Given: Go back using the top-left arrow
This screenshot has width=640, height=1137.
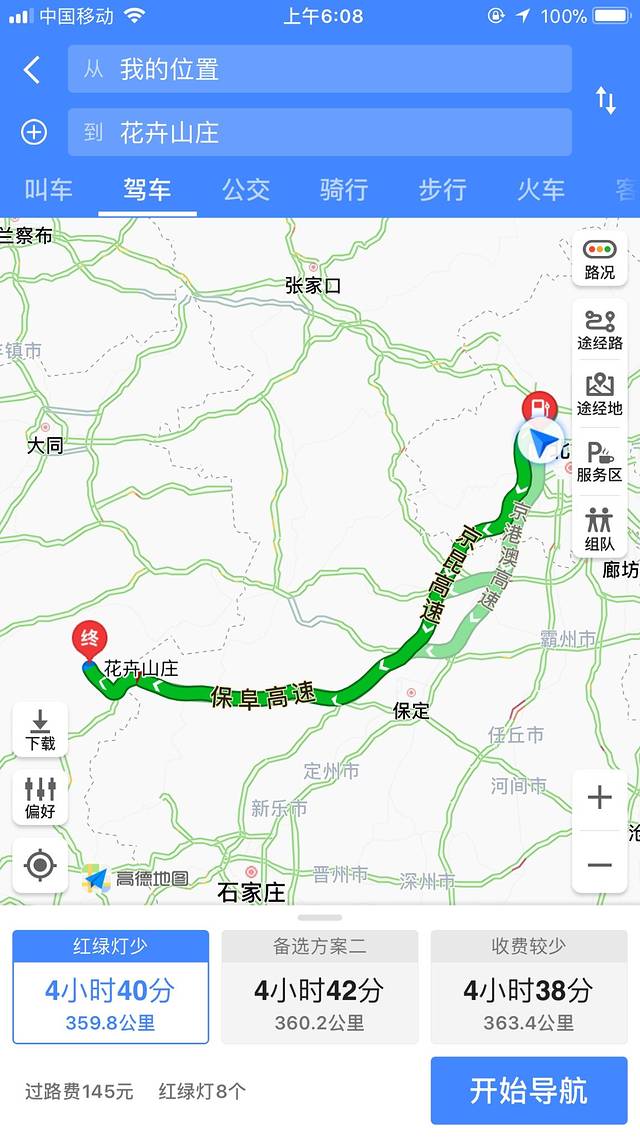Looking at the screenshot, I should pos(32,70).
